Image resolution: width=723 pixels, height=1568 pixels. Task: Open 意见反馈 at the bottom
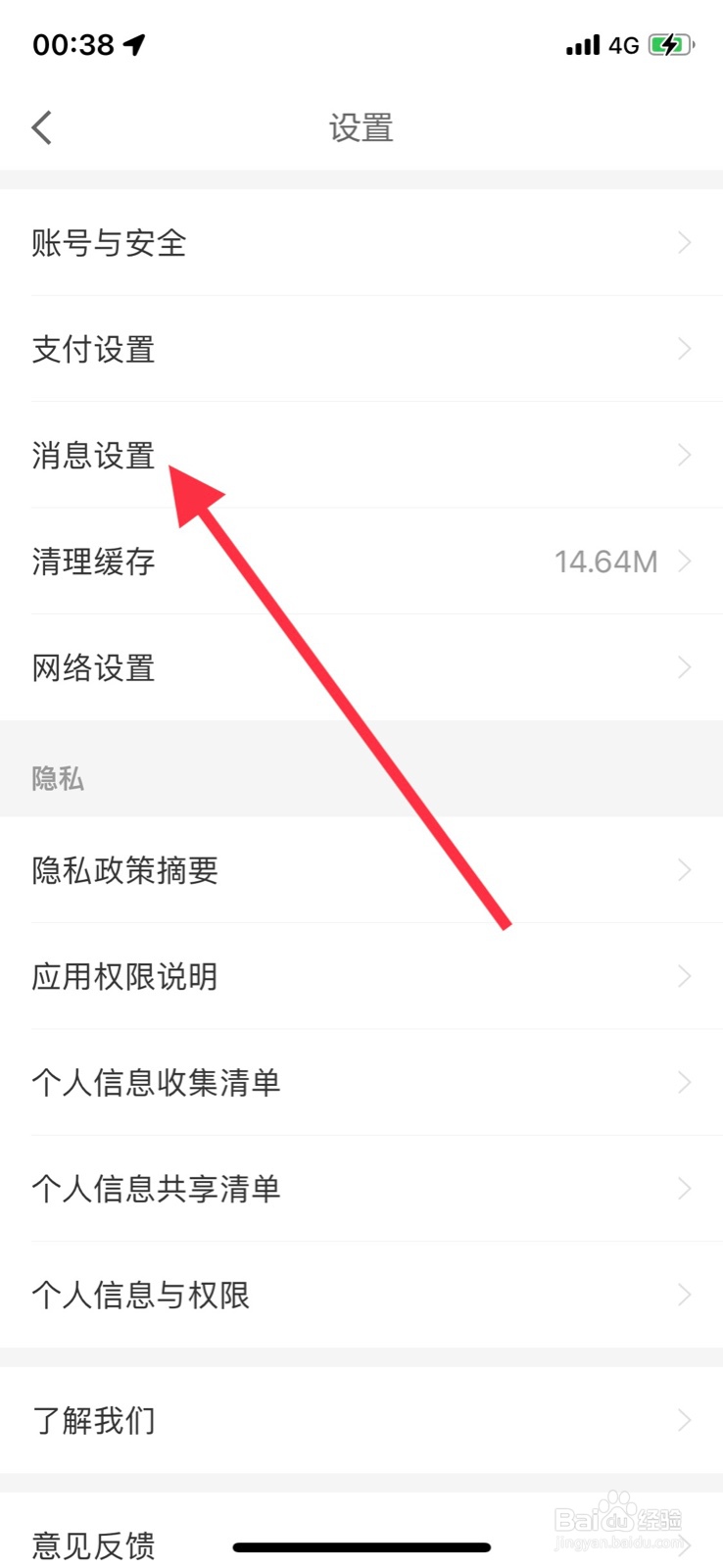92,1545
